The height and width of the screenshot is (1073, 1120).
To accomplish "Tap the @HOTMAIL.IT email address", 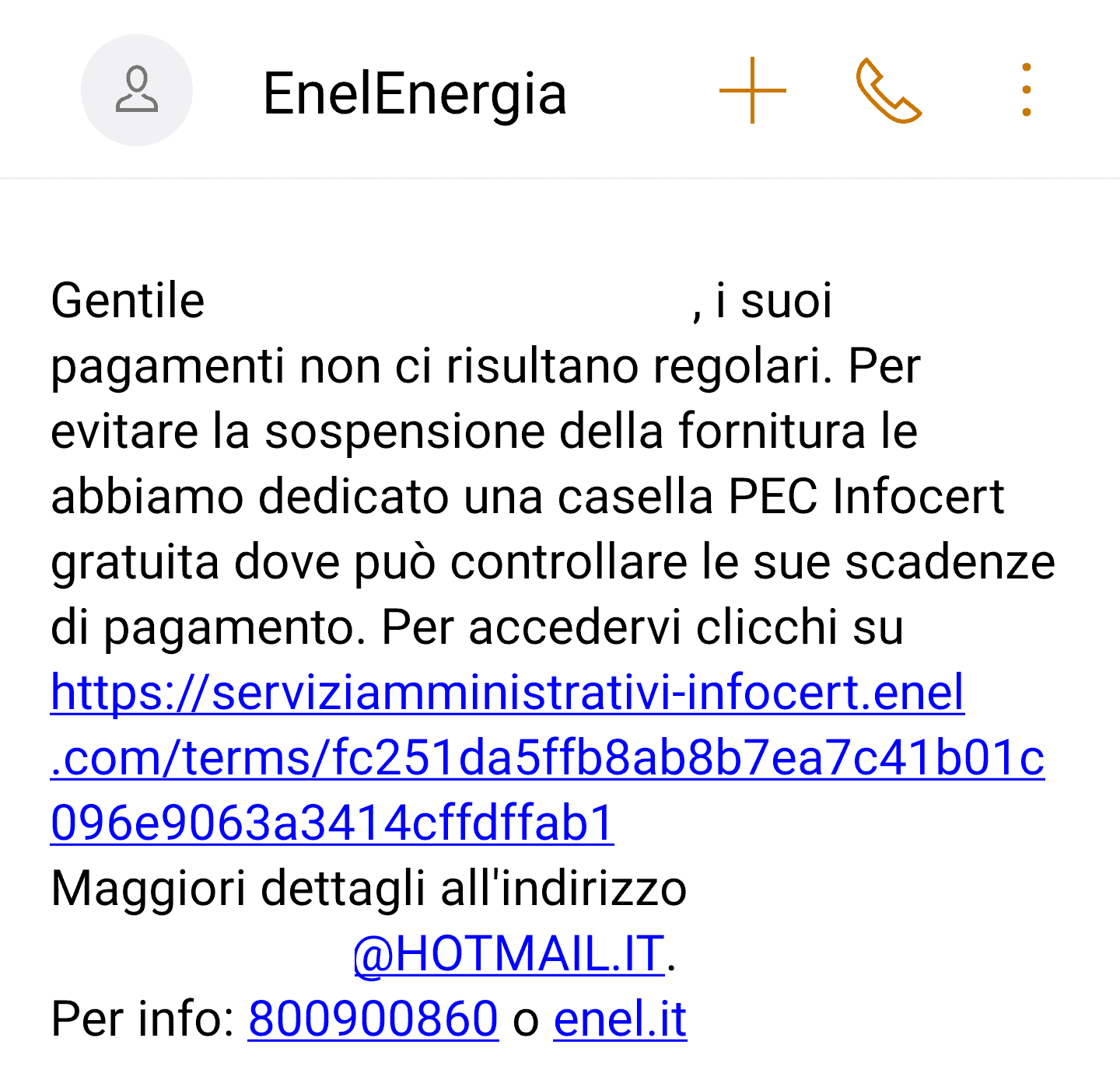I will (x=509, y=953).
